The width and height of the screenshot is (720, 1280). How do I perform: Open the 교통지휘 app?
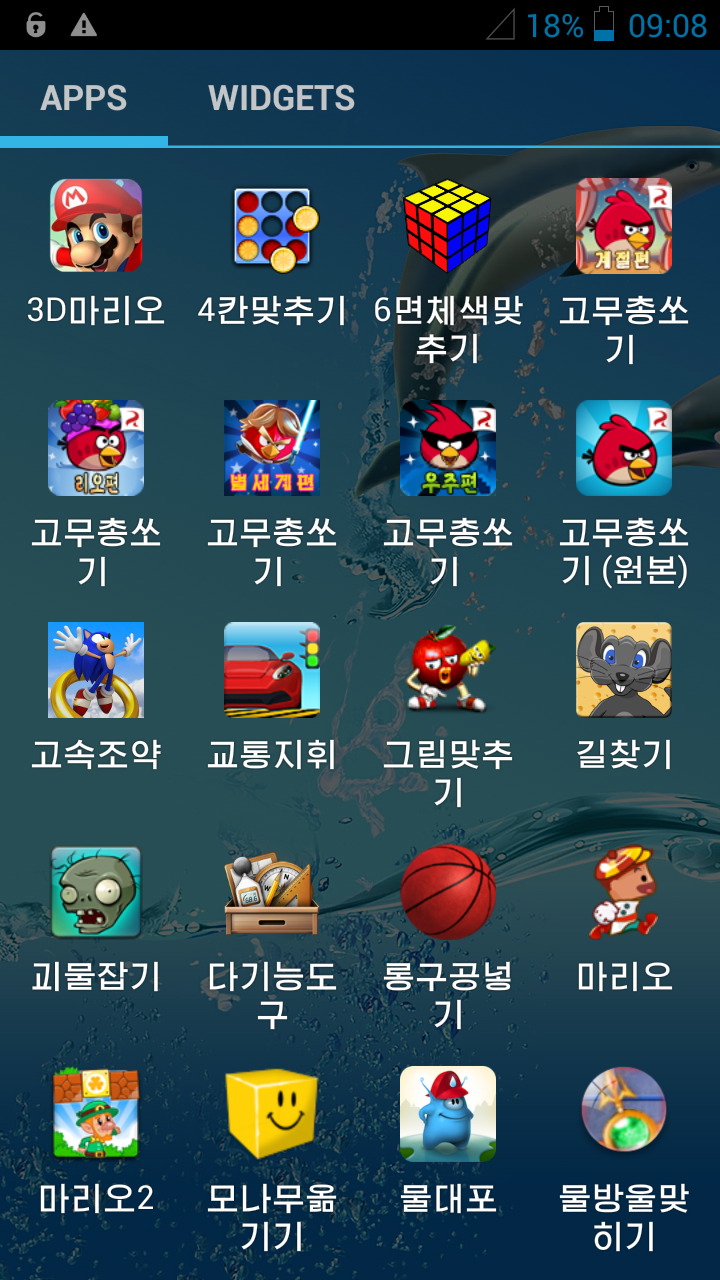pyautogui.click(x=272, y=670)
